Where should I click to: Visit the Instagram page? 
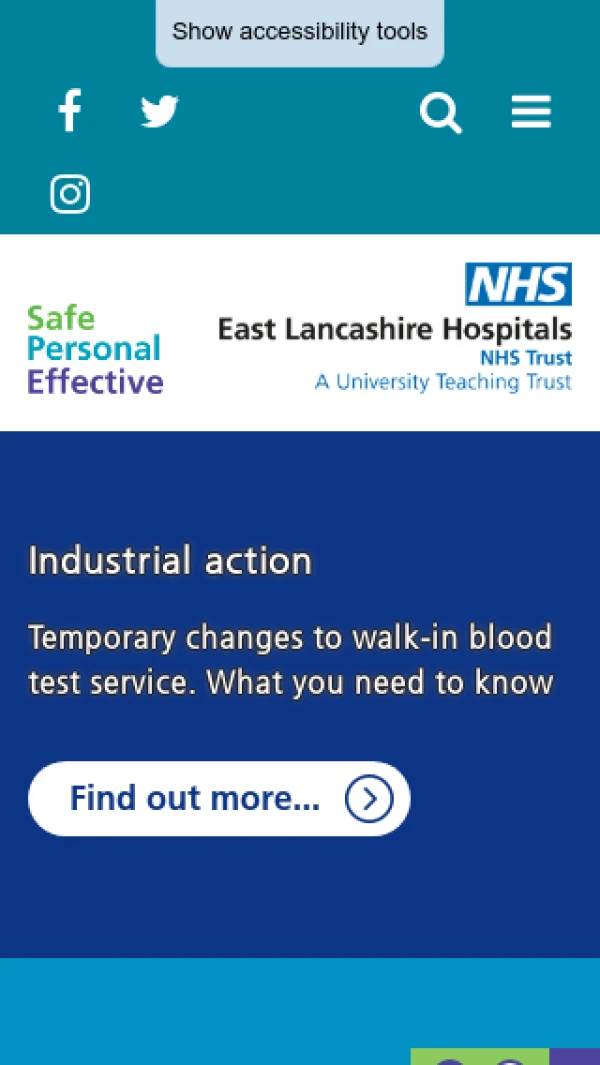pos(70,194)
